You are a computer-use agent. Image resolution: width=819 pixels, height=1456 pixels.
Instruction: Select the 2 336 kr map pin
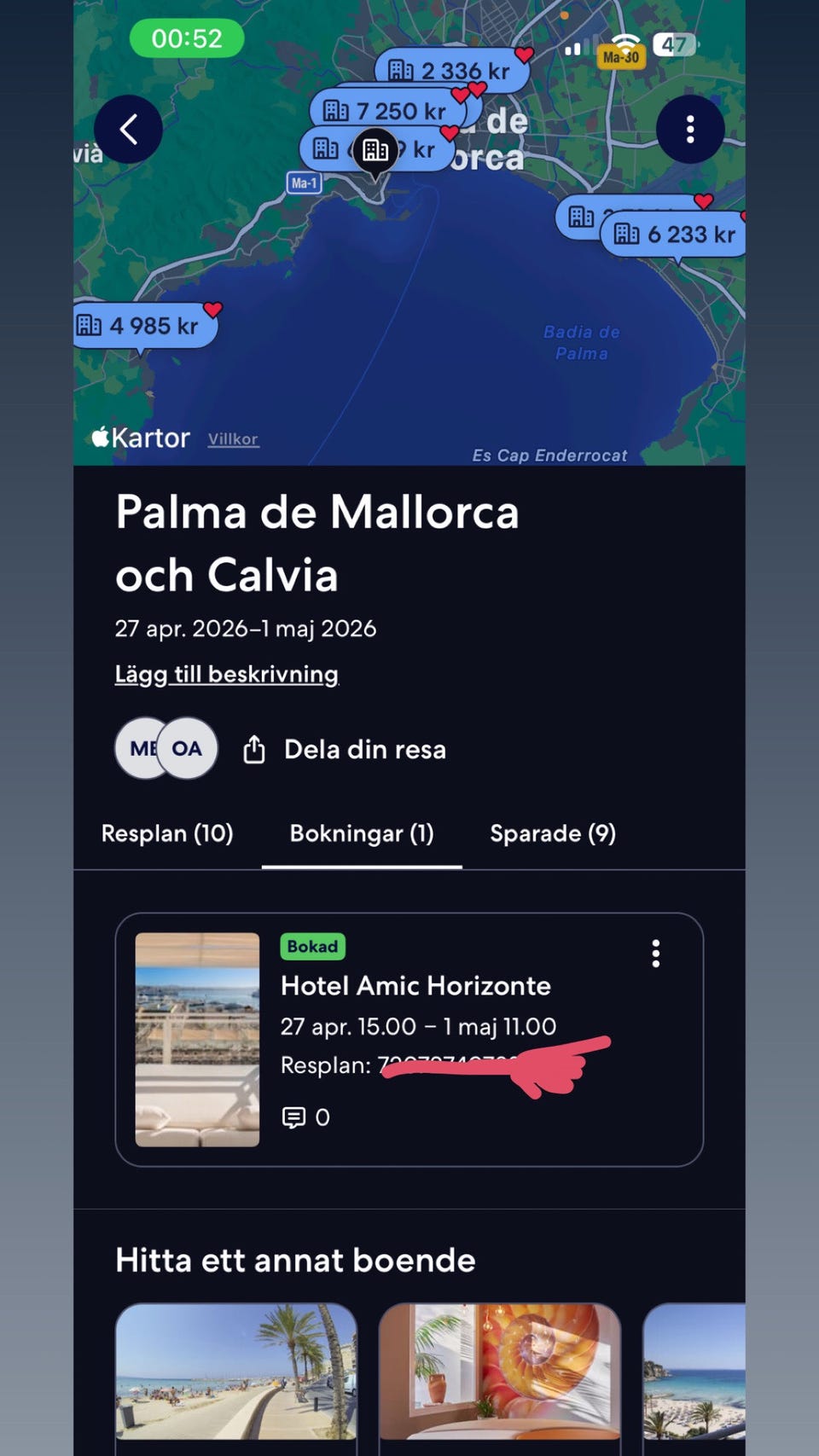tap(451, 71)
